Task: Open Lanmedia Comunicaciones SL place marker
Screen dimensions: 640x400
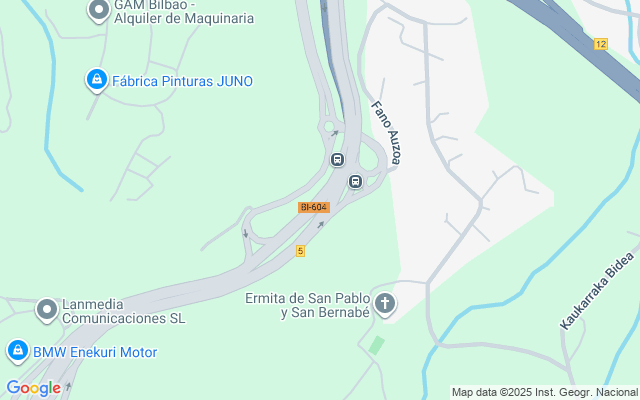Action: tap(46, 310)
